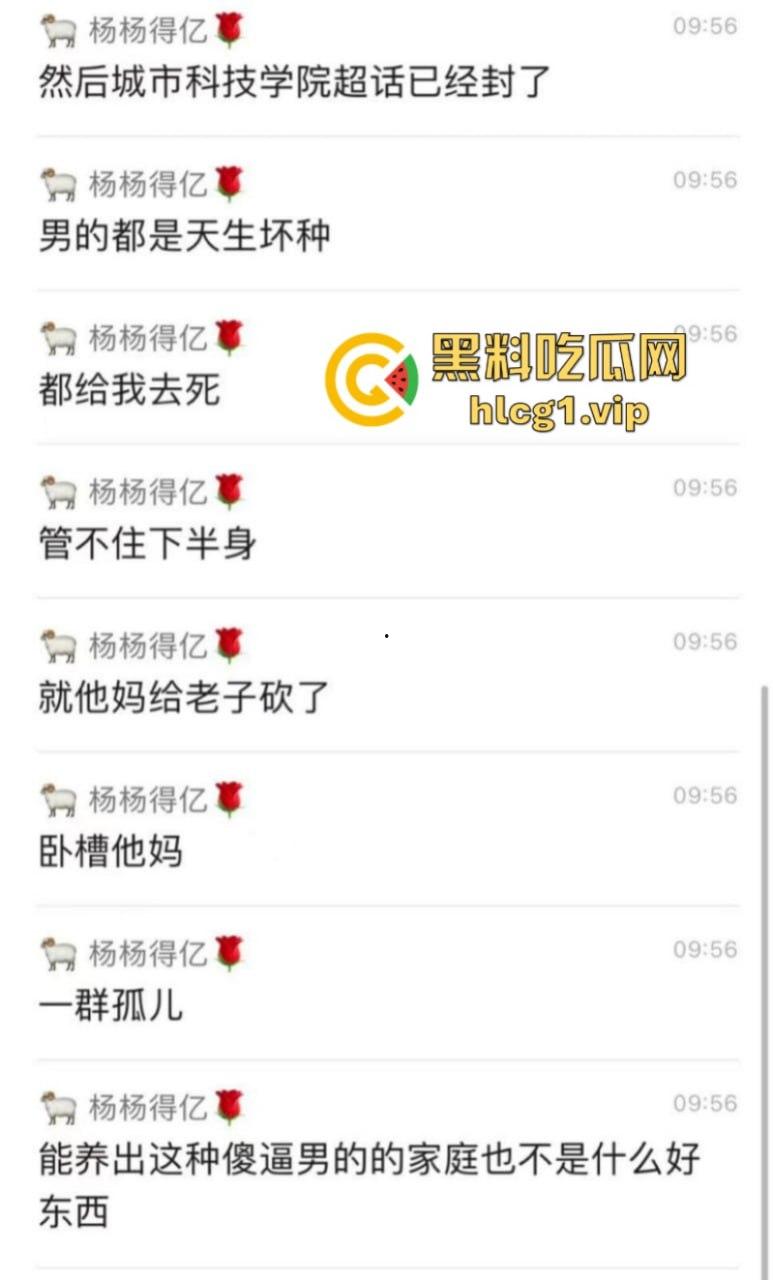Click the sheep avatar of the last message

click(58, 1107)
